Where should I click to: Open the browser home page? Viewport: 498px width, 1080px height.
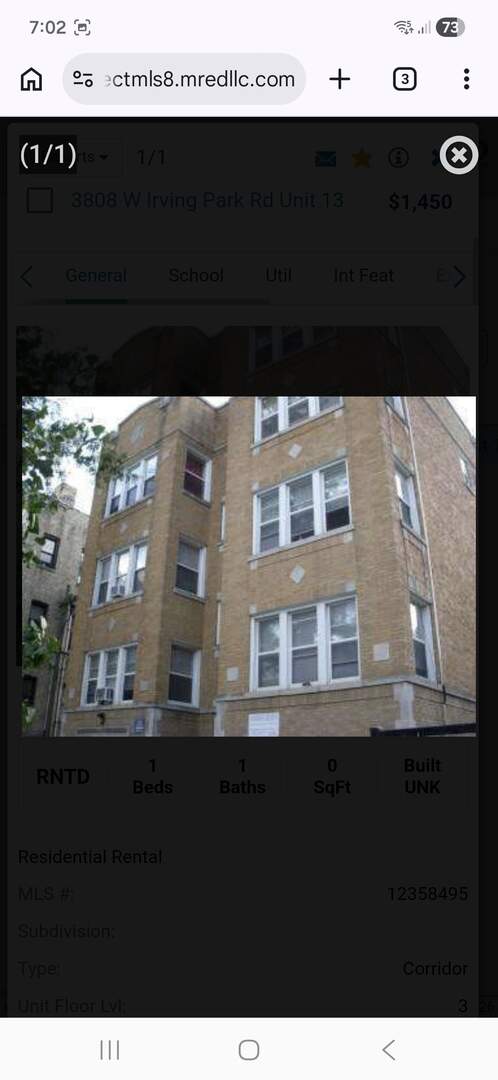click(x=31, y=80)
